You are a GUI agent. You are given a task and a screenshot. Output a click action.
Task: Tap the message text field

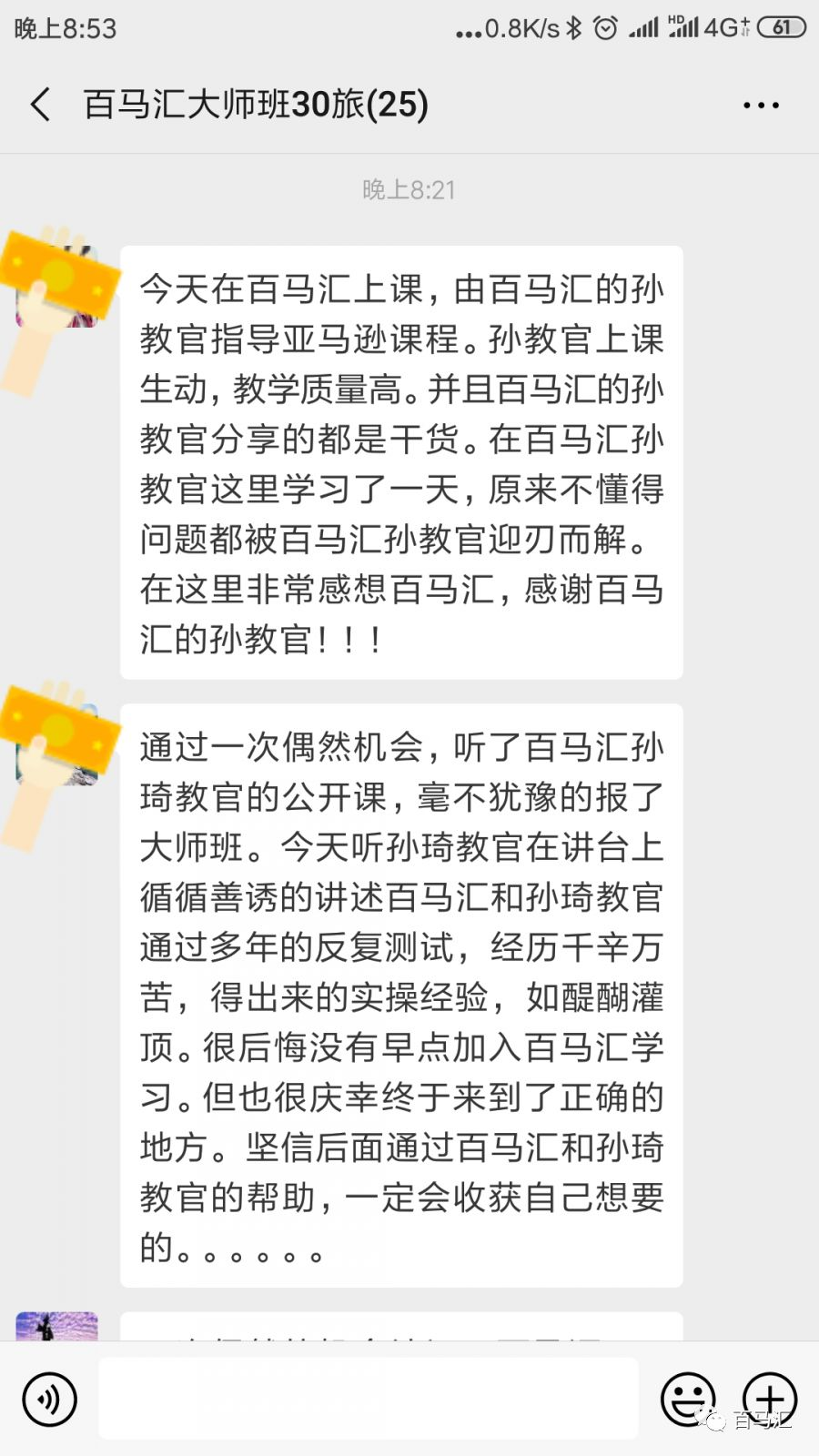(368, 1399)
